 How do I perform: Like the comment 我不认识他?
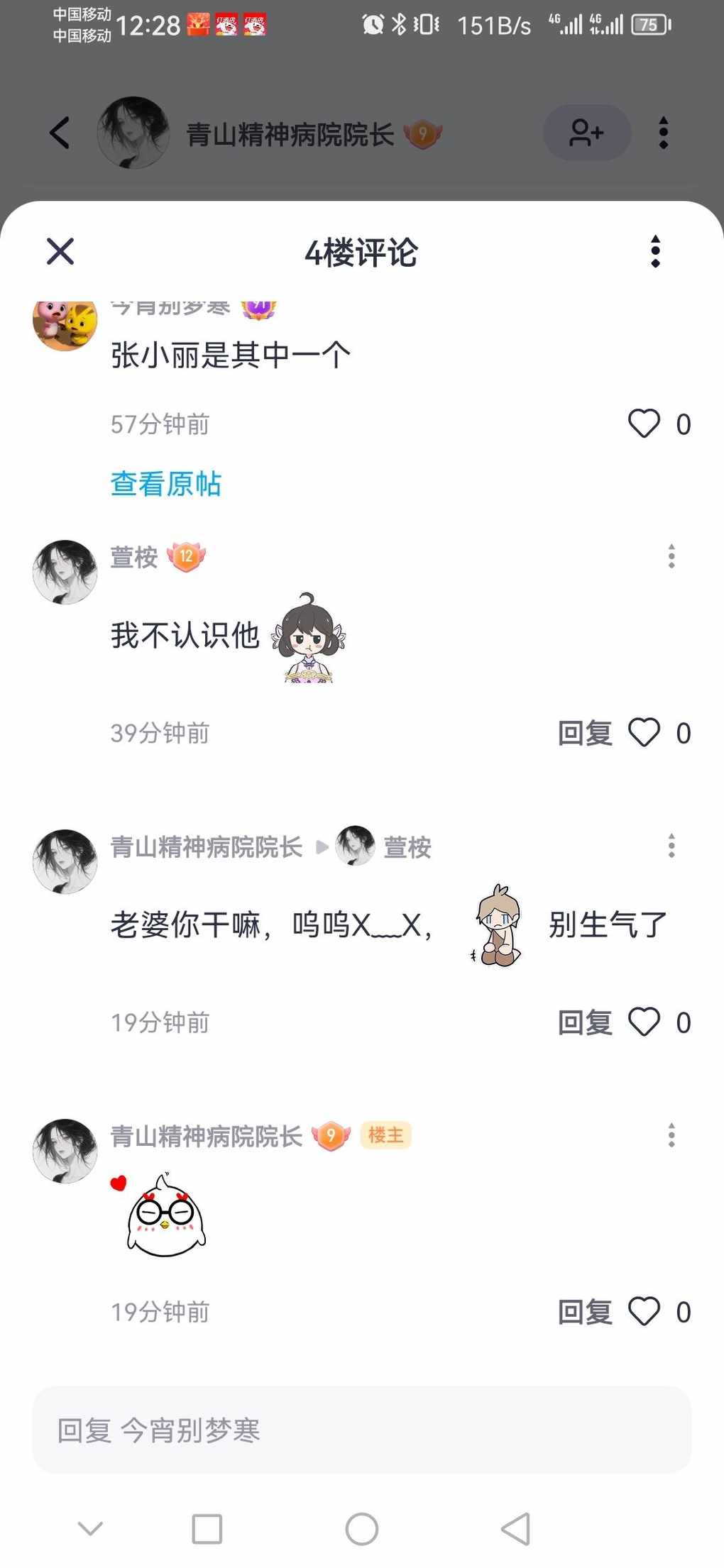pyautogui.click(x=645, y=733)
